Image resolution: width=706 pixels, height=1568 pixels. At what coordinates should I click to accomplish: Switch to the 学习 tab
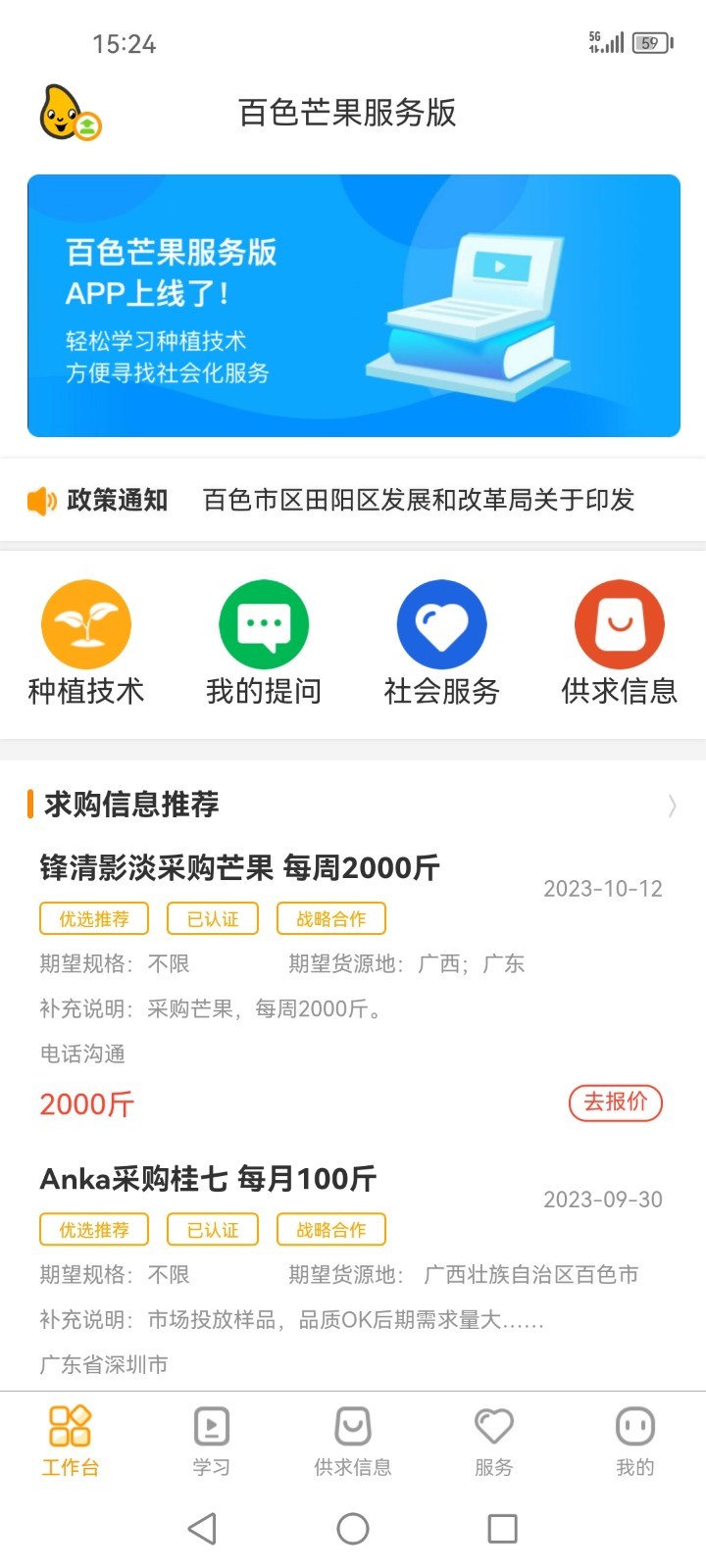point(211,1440)
